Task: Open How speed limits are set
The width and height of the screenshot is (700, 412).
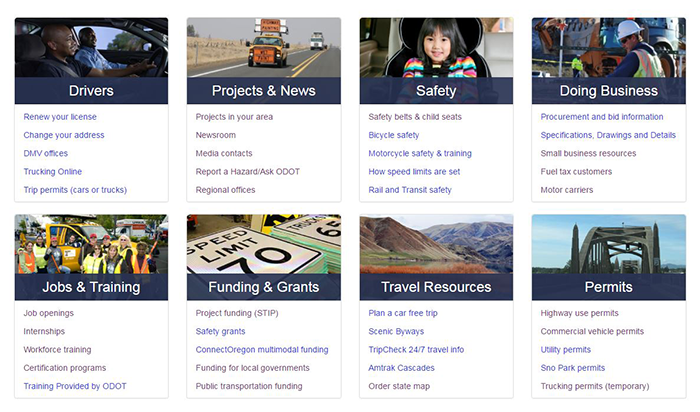Action: 414,172
